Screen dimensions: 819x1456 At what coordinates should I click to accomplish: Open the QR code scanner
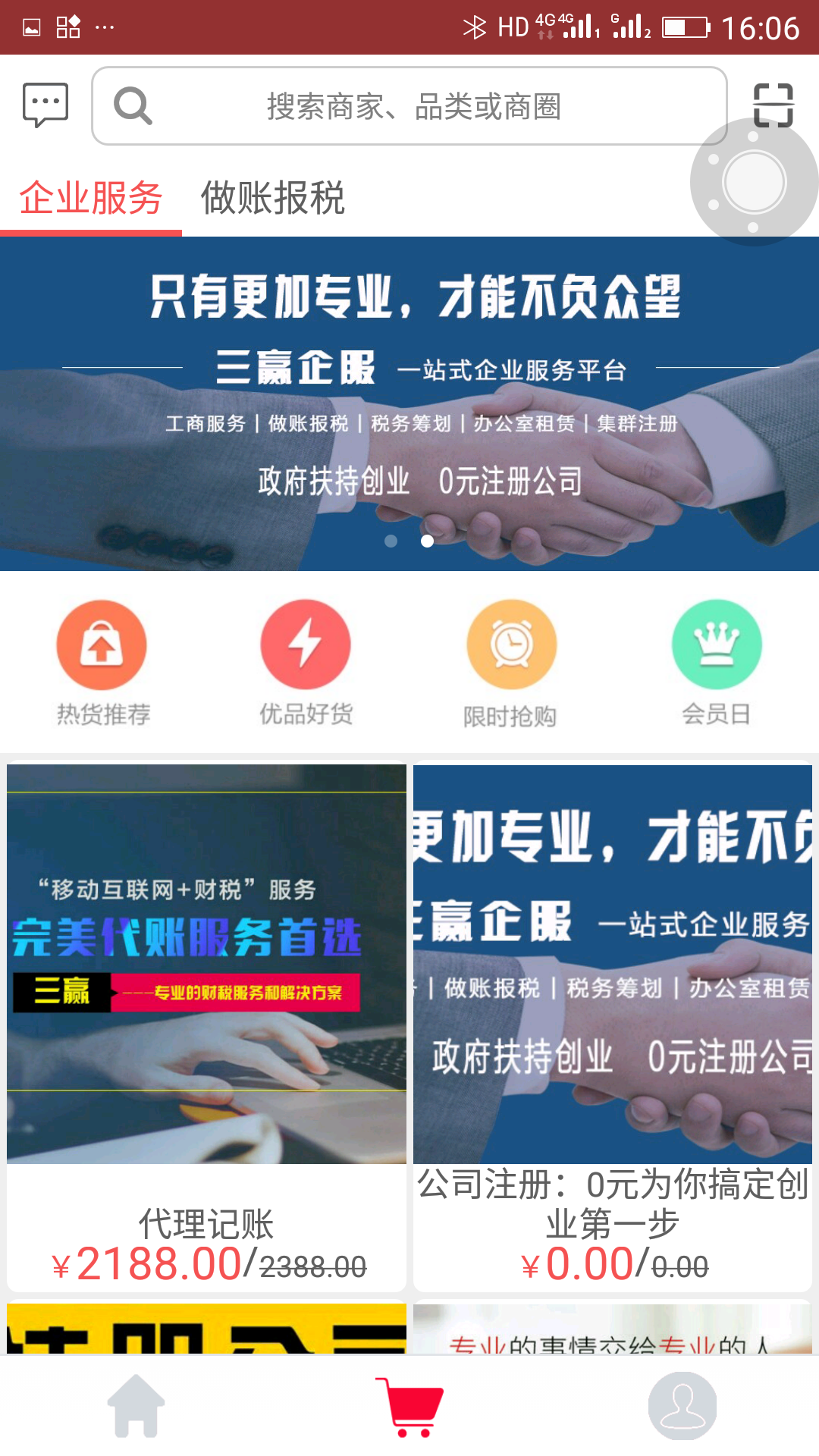pos(773,105)
